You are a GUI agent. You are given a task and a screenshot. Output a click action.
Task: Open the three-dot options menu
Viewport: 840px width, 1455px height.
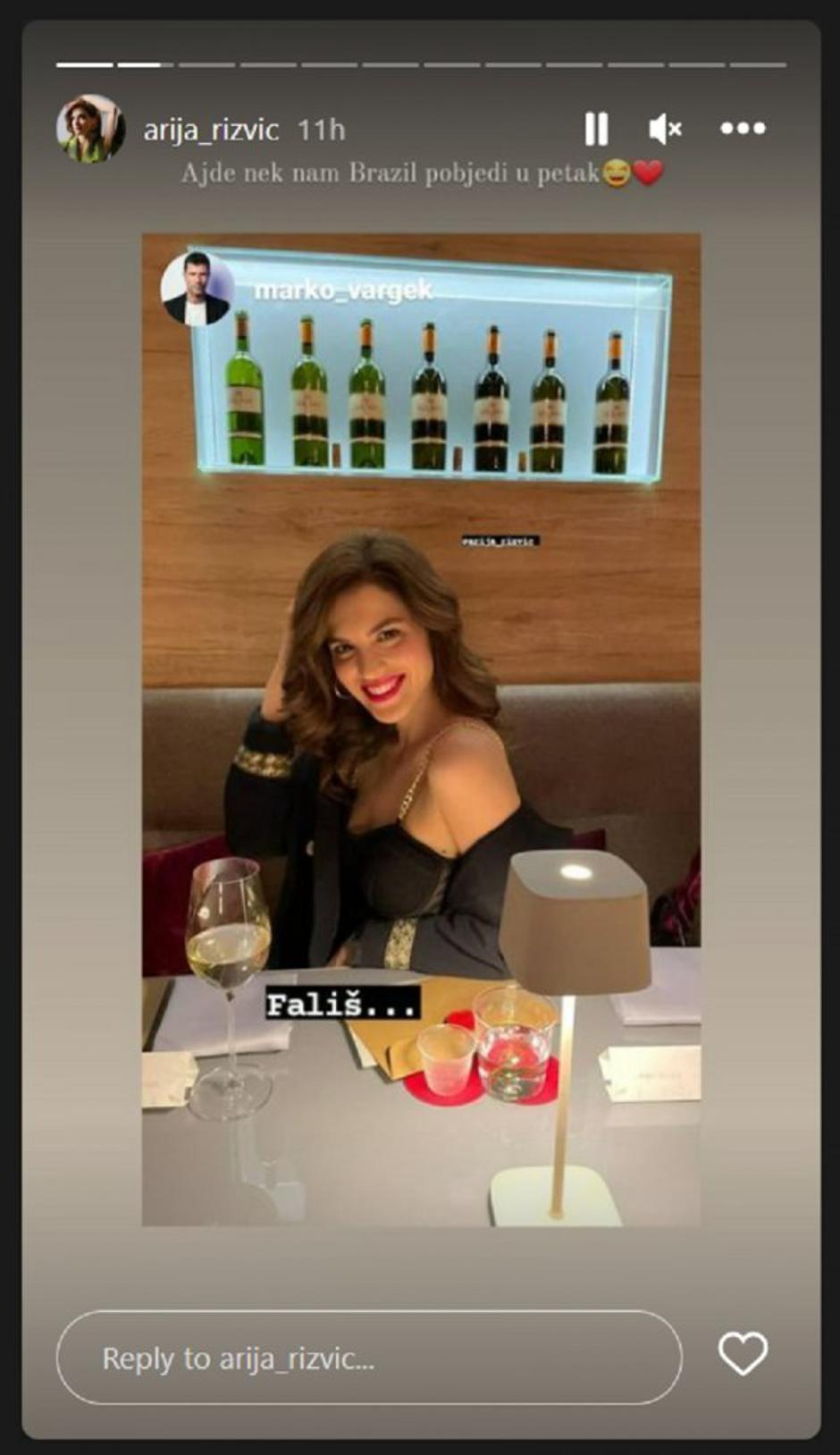coord(743,129)
